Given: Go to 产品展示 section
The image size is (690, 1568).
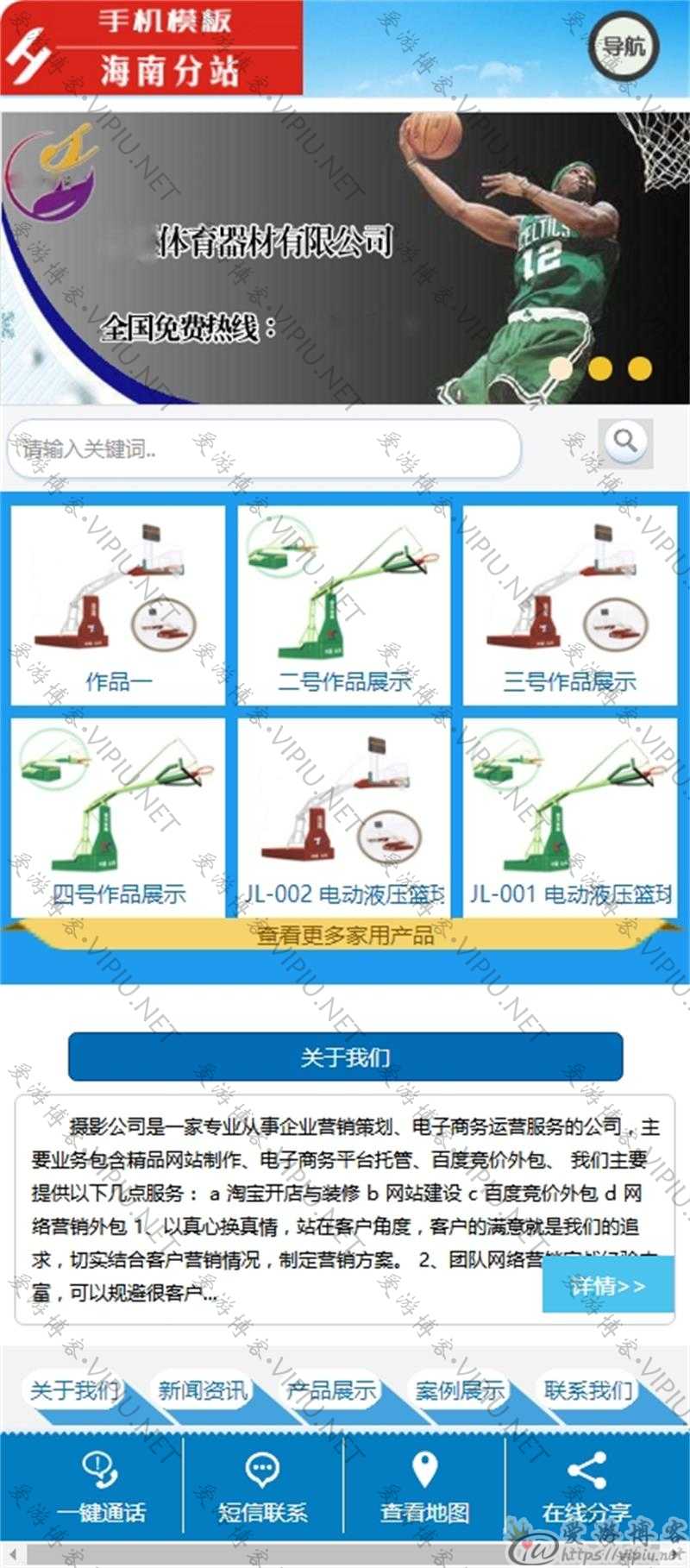Looking at the screenshot, I should [332, 1389].
